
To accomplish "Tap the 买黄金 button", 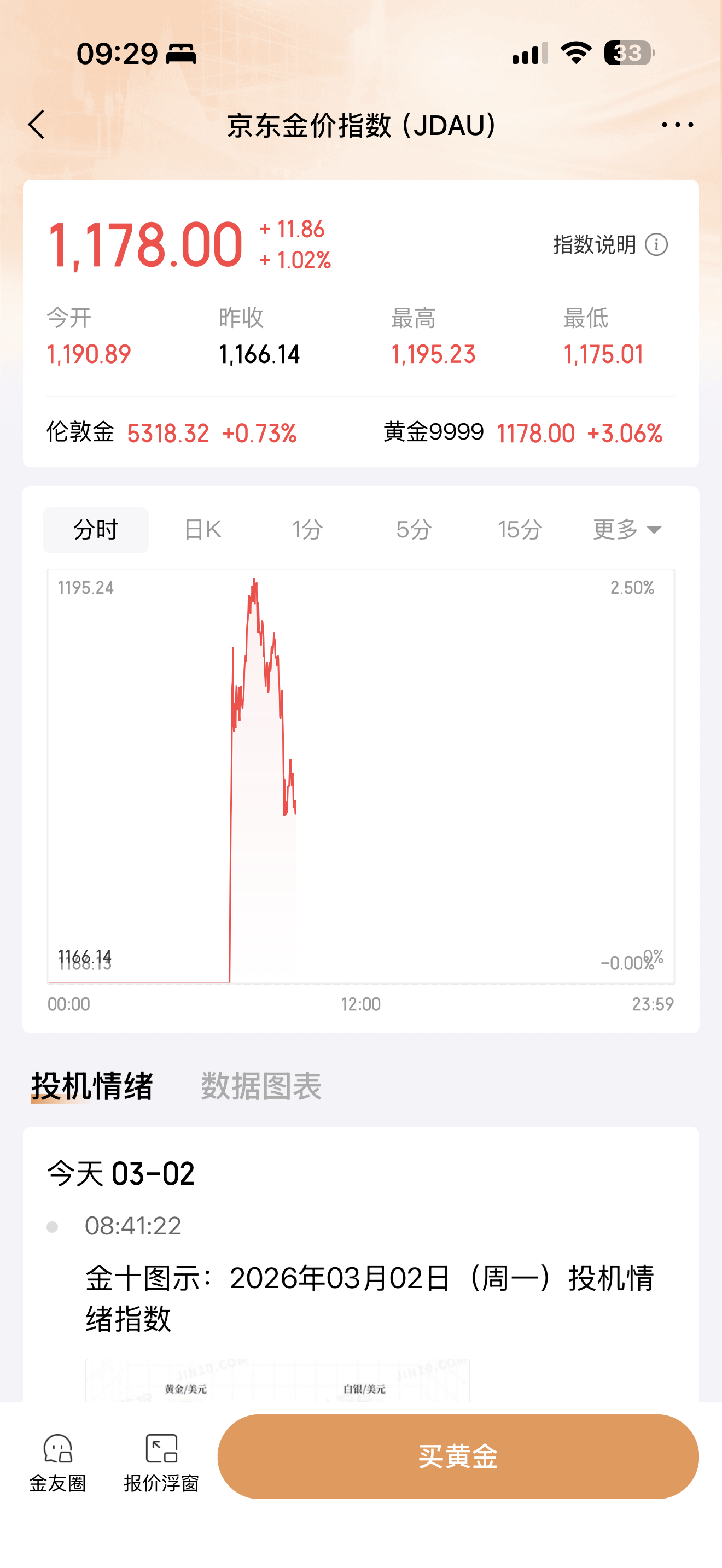I will 458,1456.
